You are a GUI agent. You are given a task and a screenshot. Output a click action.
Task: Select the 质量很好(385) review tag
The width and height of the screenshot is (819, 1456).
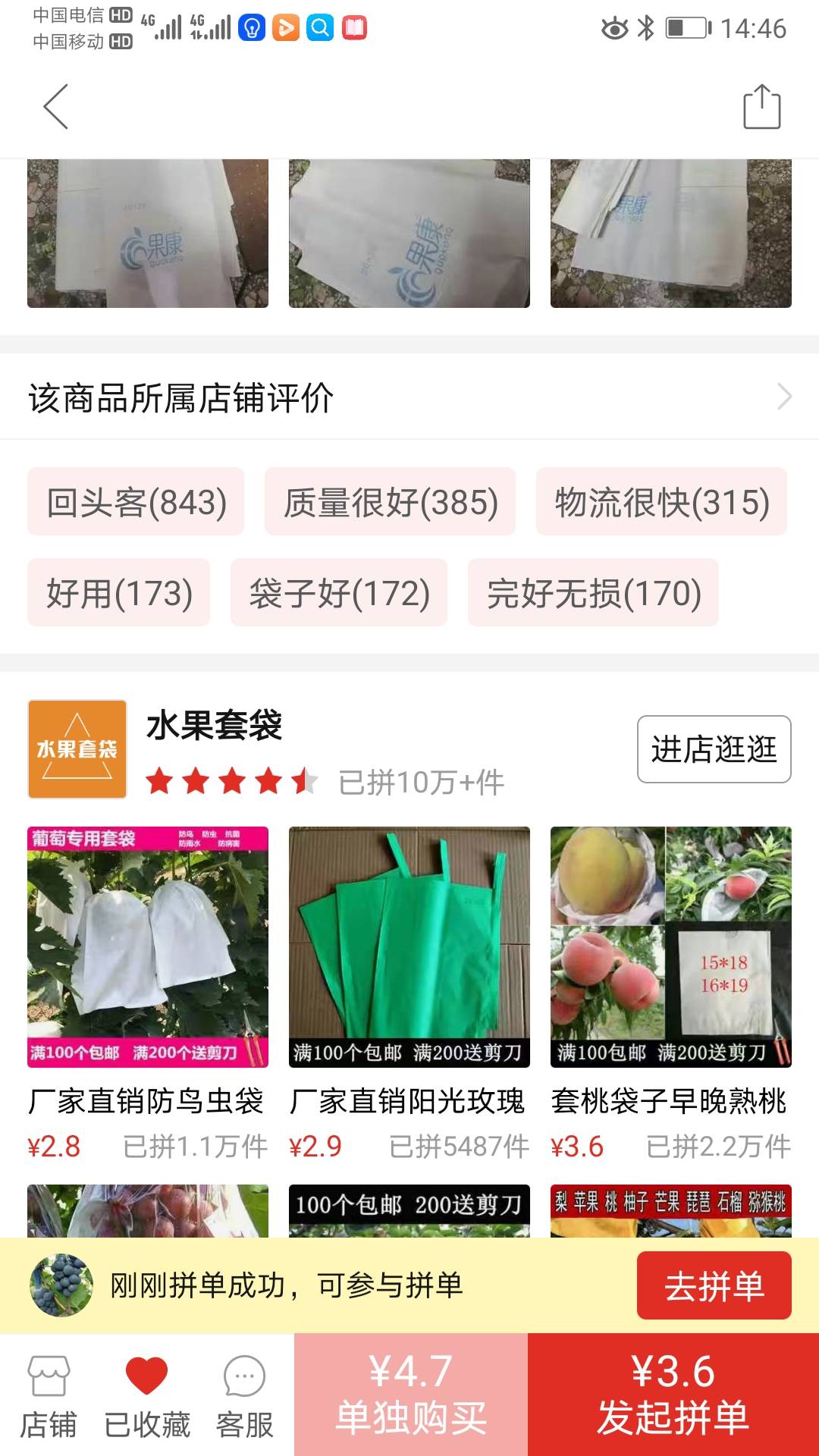(390, 502)
